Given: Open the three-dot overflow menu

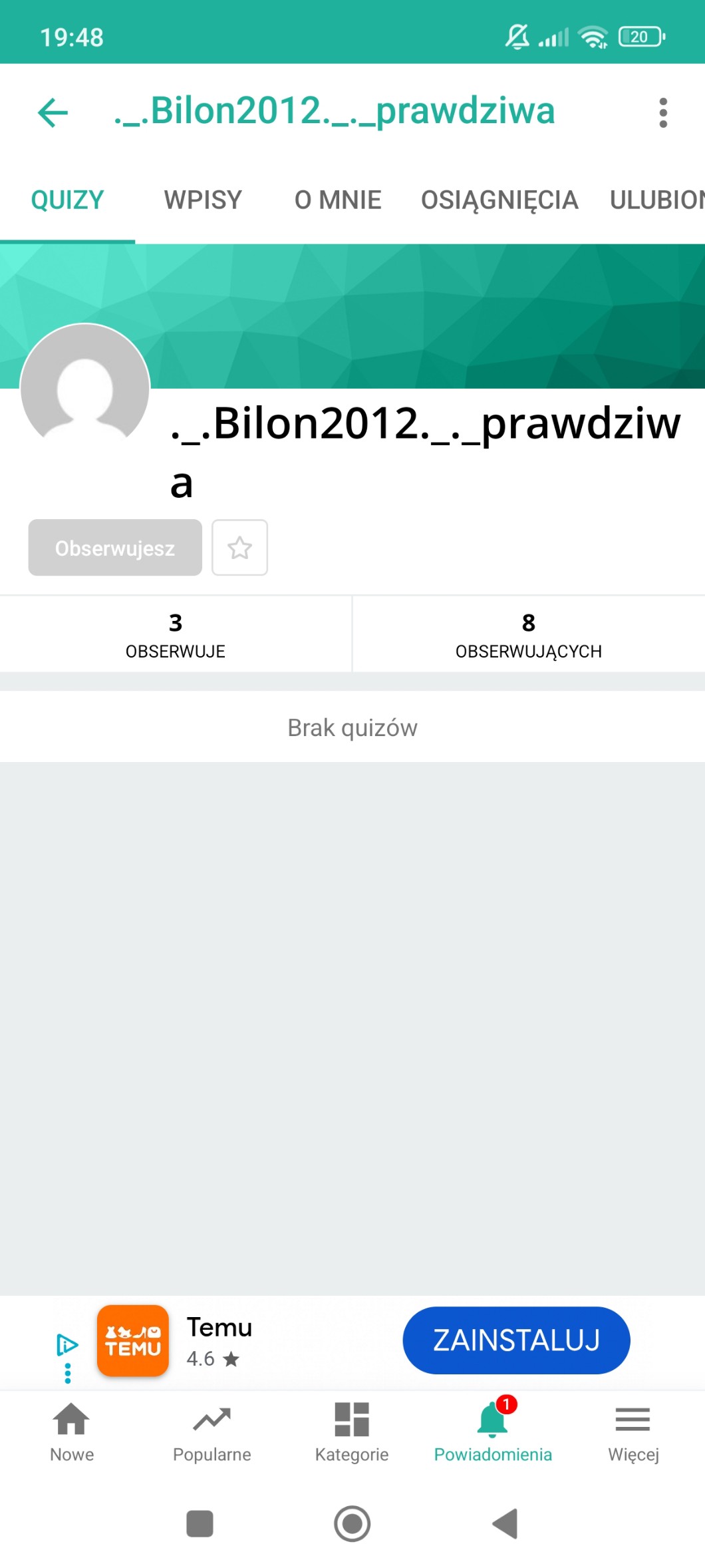Looking at the screenshot, I should (662, 112).
